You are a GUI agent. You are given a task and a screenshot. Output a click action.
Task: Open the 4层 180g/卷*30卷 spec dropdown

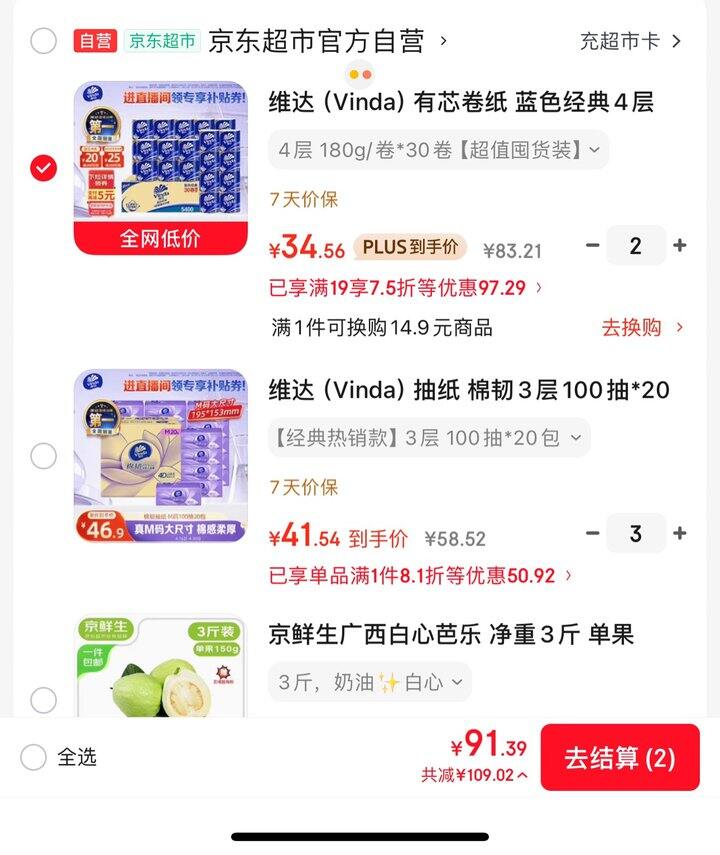point(428,150)
